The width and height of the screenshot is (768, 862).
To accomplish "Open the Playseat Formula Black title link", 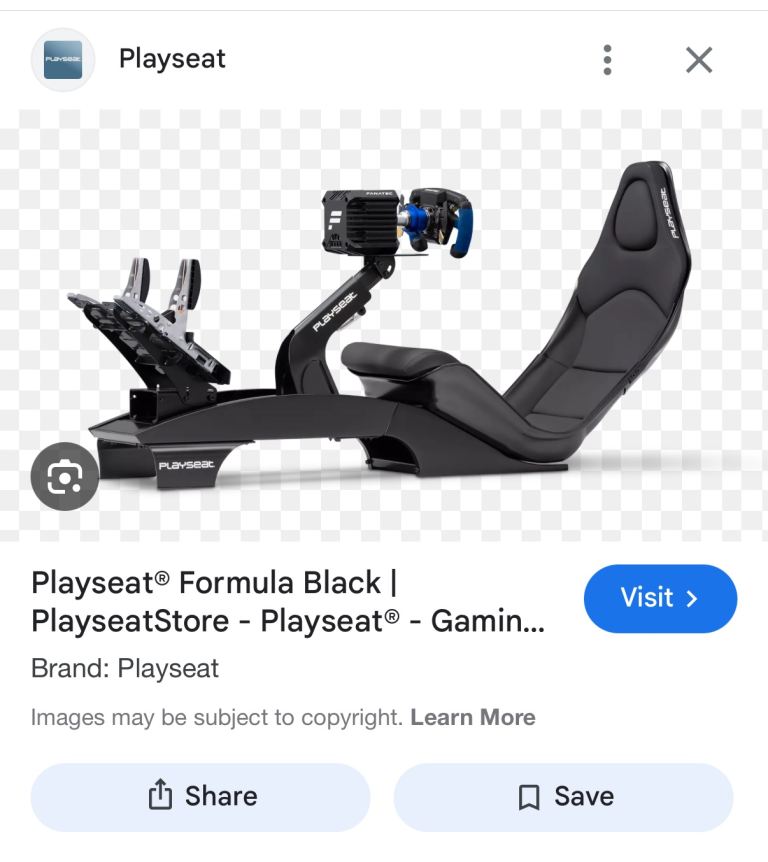I will tap(288, 601).
